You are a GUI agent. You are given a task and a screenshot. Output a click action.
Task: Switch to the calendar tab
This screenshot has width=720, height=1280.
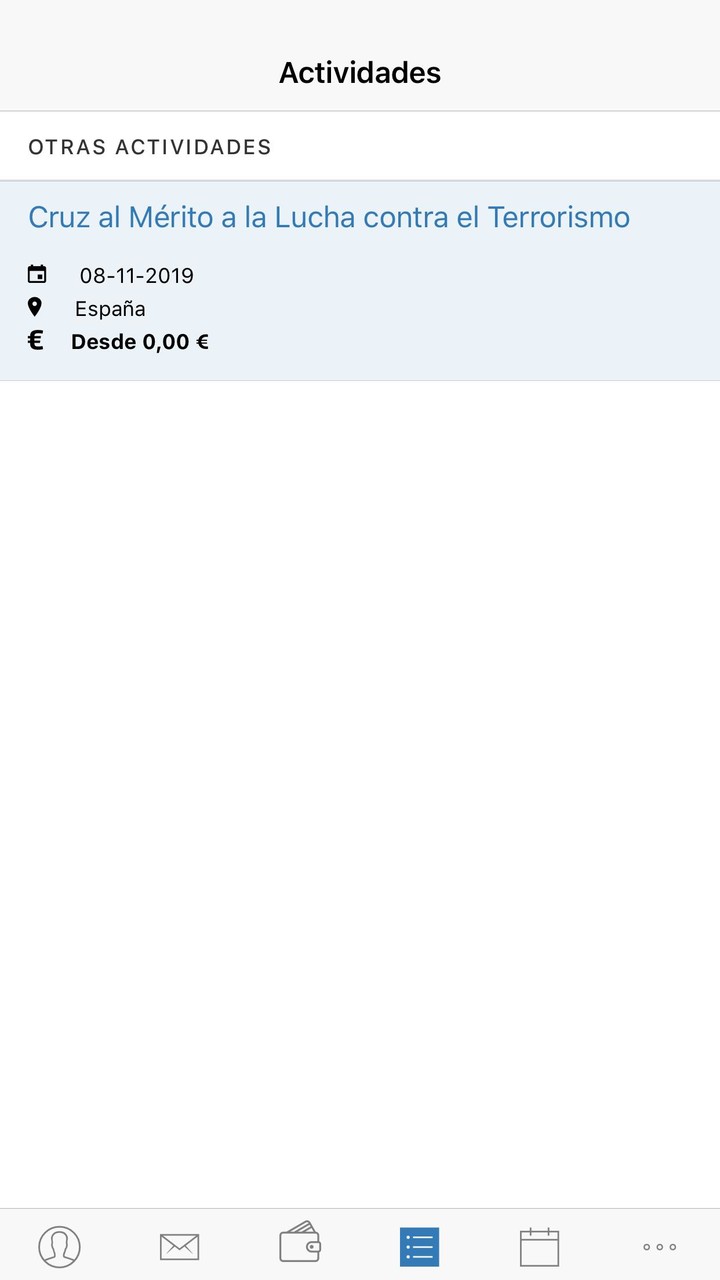[540, 1246]
